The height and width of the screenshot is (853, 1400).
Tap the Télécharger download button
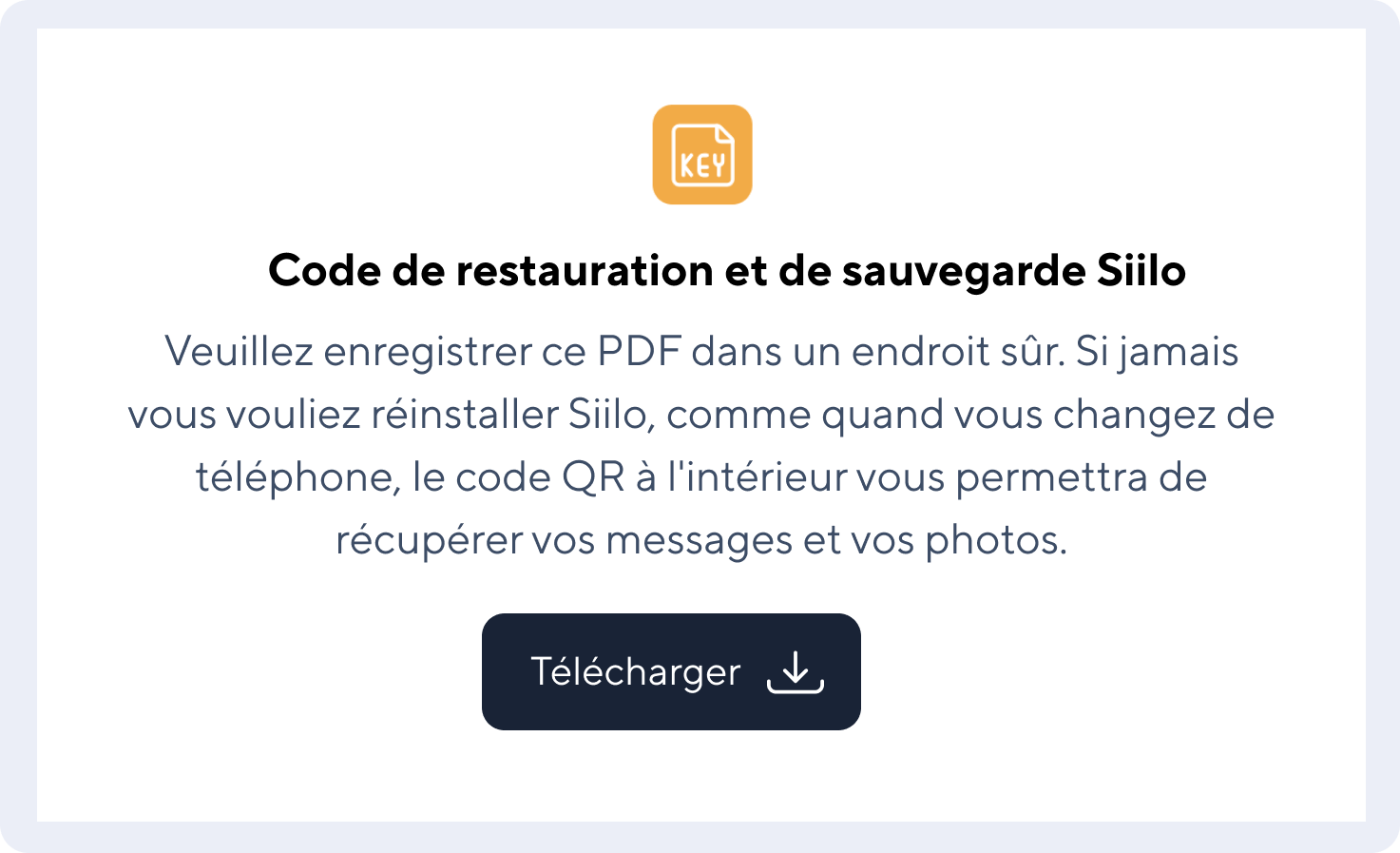(671, 672)
